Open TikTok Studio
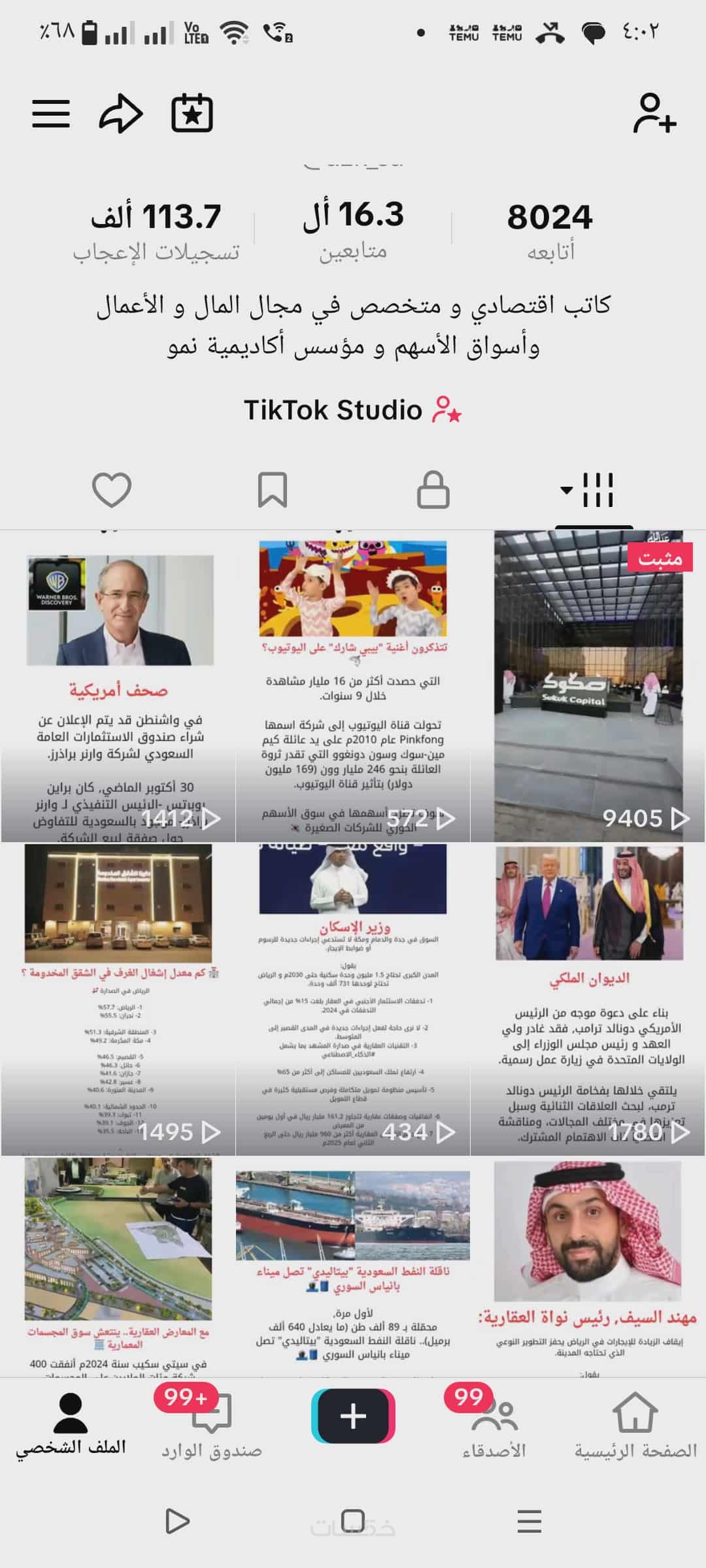706x1568 pixels. tap(353, 410)
